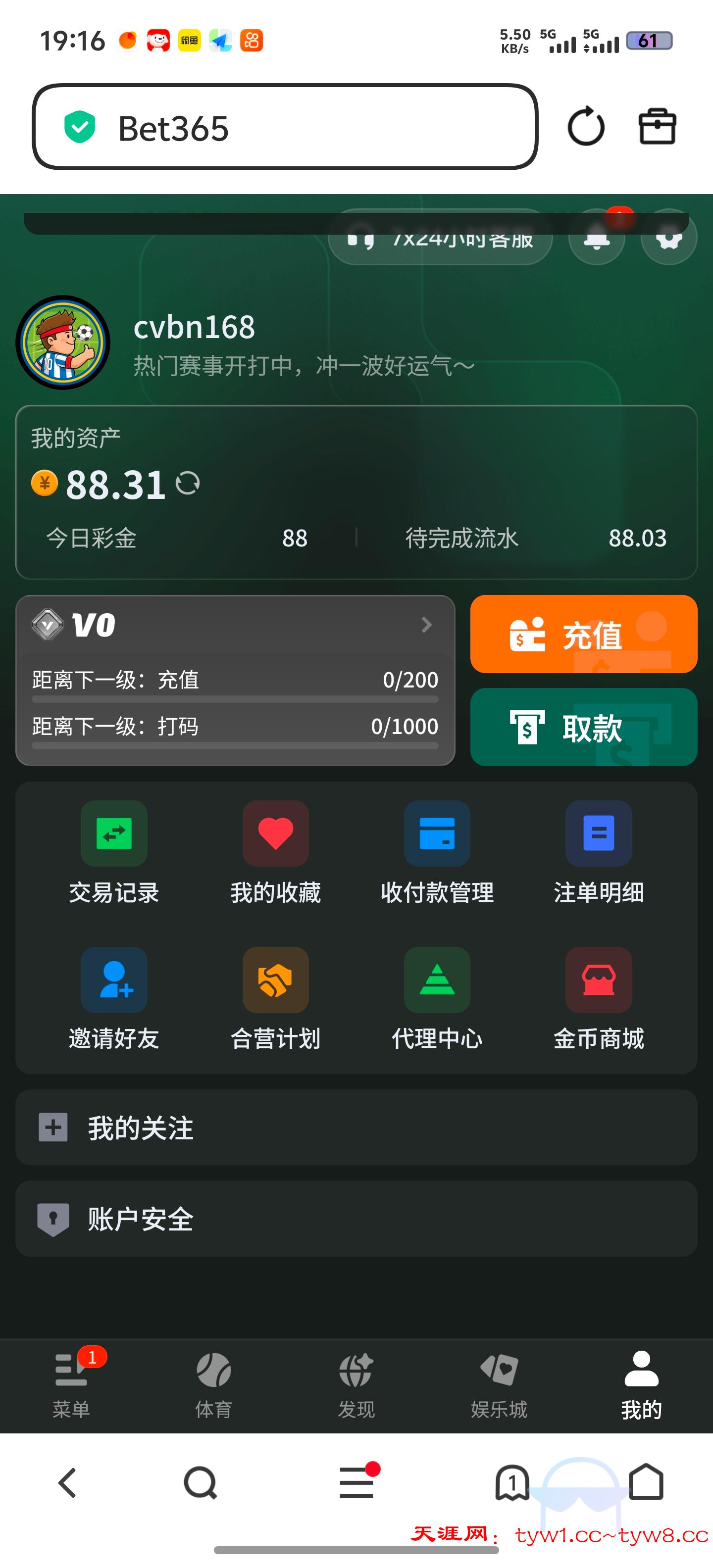The image size is (713, 1568).
Task: Open 合营计划 handshake icon
Action: pyautogui.click(x=275, y=980)
